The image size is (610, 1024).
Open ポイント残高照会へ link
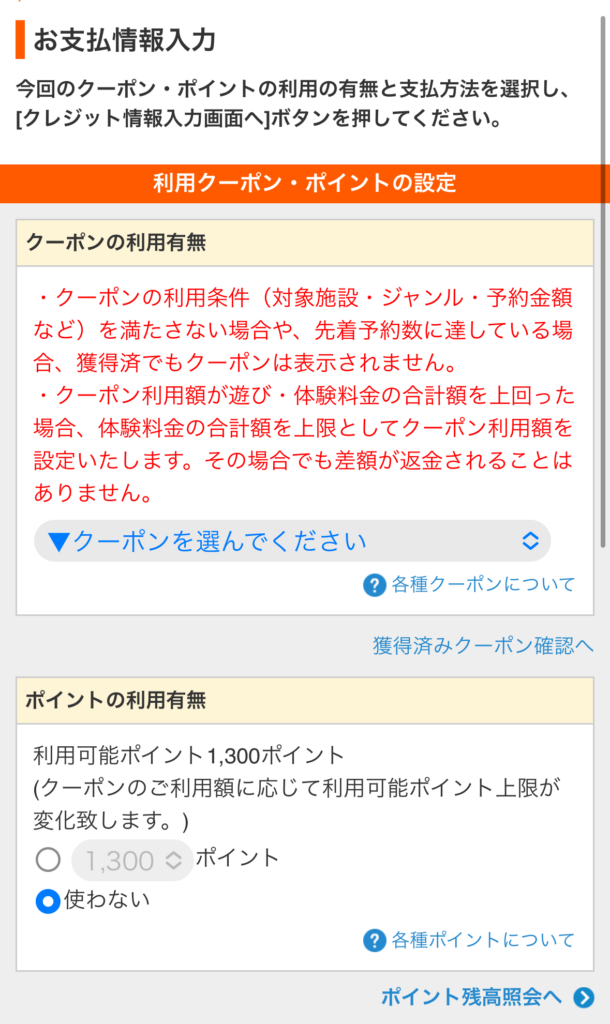click(487, 997)
